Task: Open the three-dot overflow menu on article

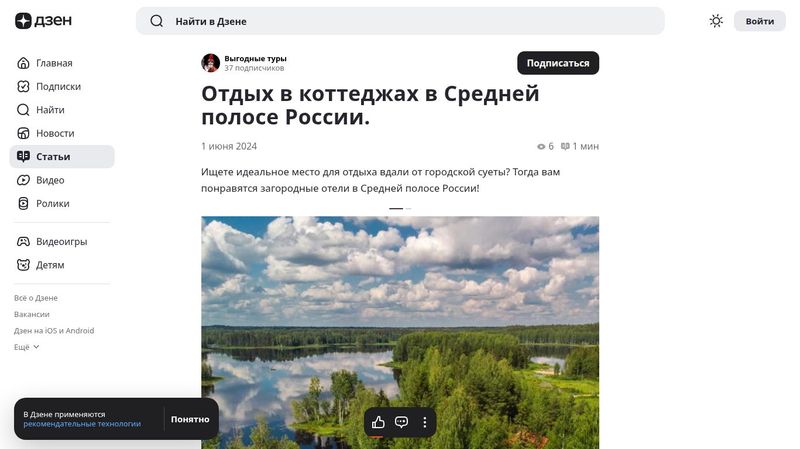Action: pyautogui.click(x=424, y=422)
